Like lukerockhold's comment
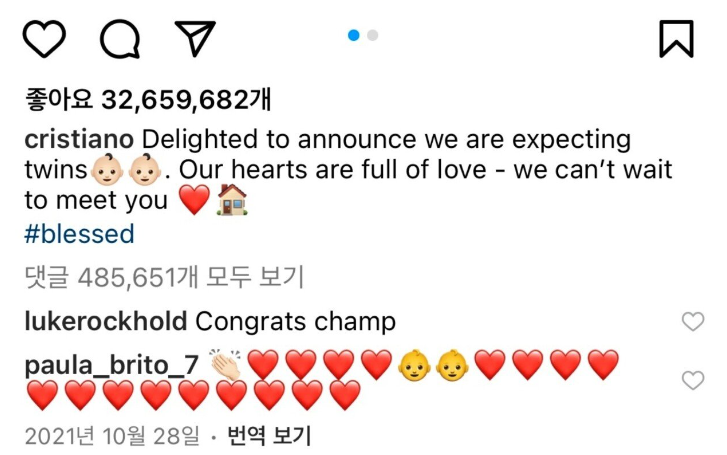This screenshot has height=455, width=727. coord(692,321)
